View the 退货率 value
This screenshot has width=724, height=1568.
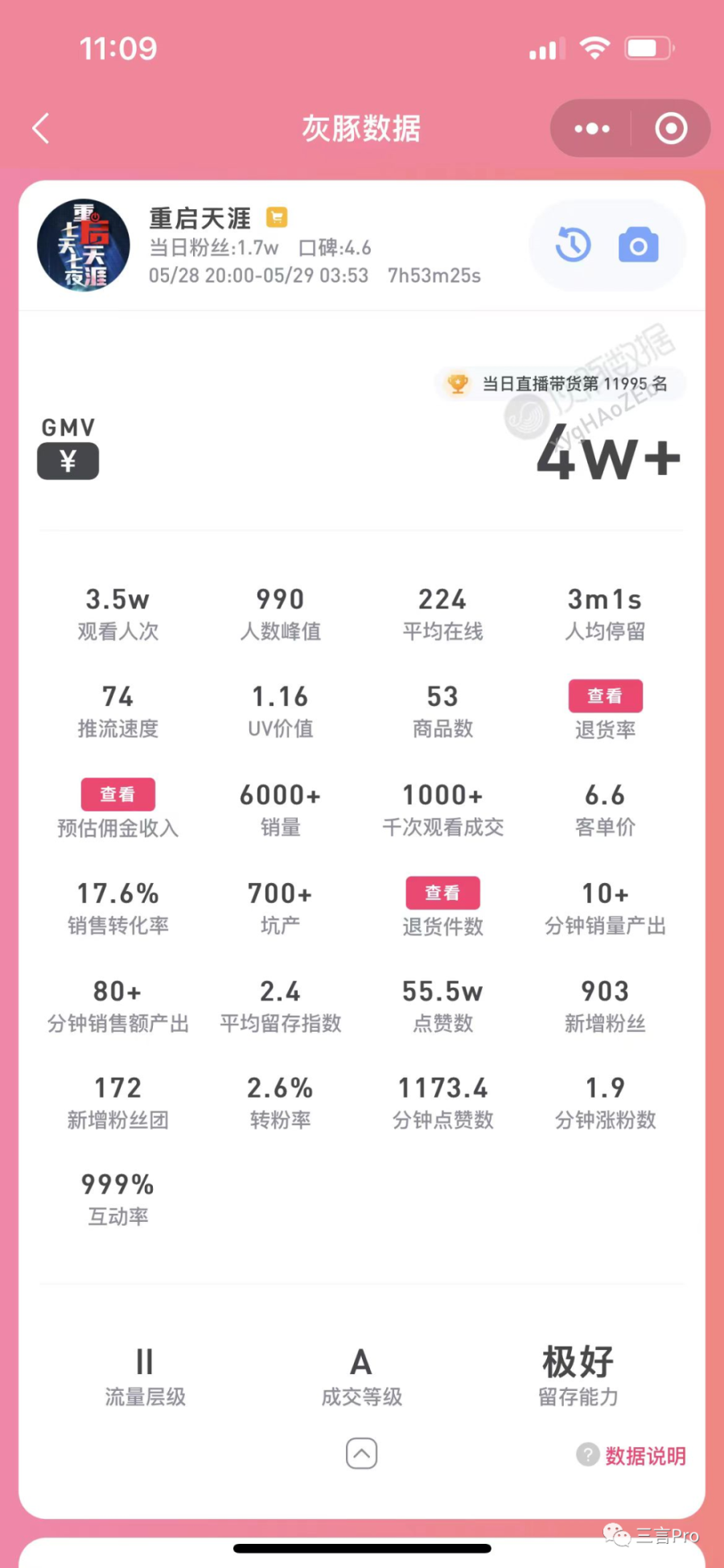pos(605,696)
